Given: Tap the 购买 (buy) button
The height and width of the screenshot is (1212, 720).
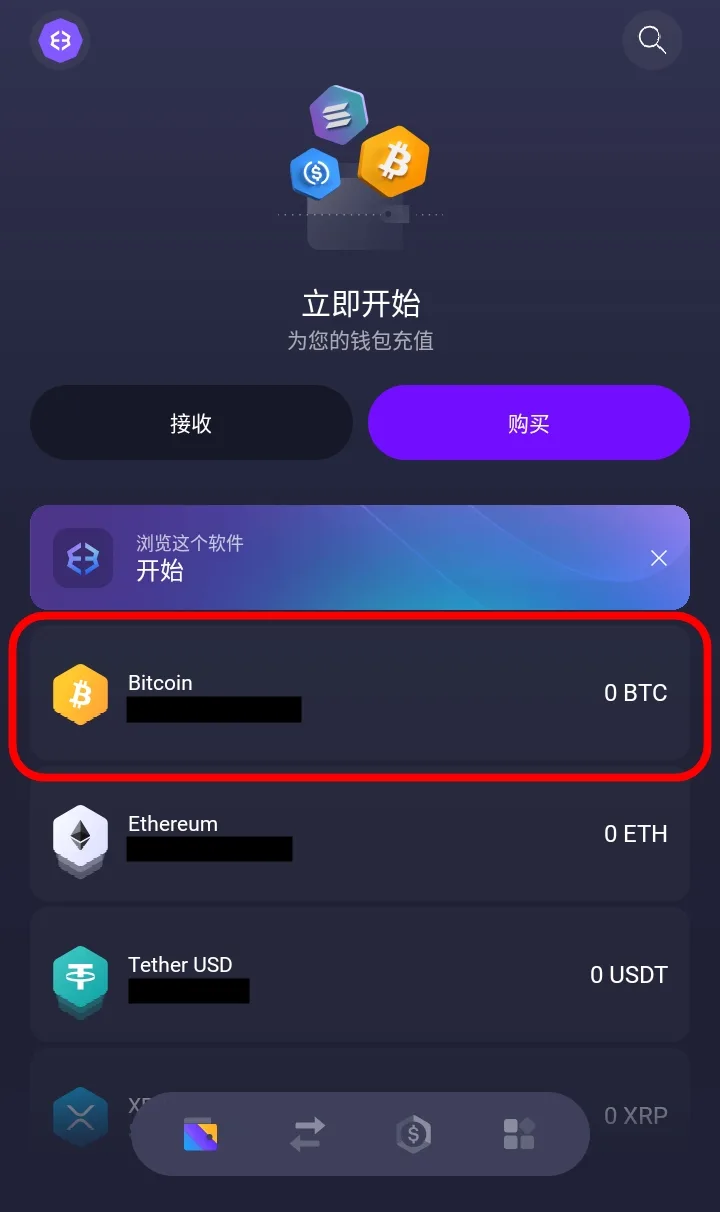Looking at the screenshot, I should coord(528,423).
